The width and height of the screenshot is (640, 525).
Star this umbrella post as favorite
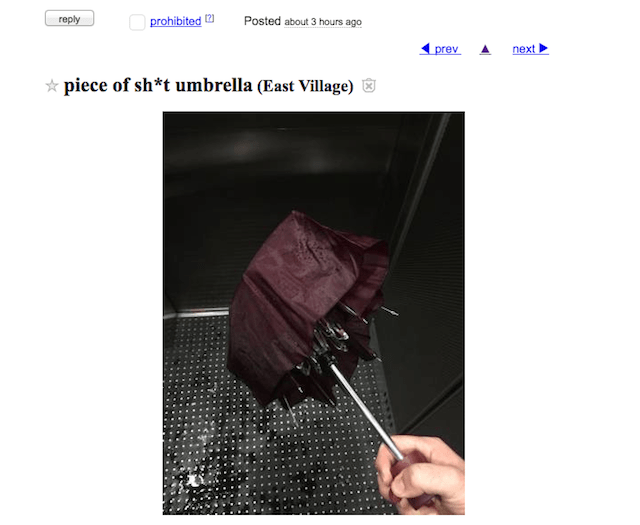(52, 86)
